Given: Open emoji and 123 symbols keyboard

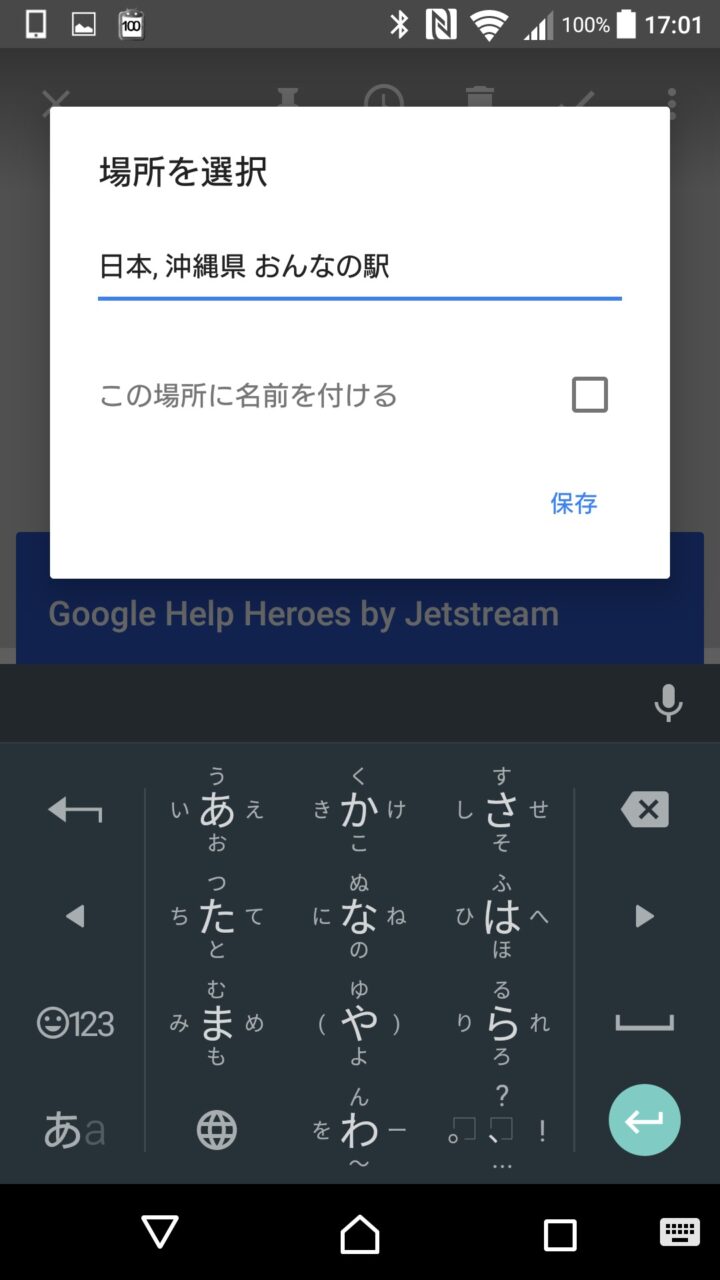Looking at the screenshot, I should pos(75,1023).
